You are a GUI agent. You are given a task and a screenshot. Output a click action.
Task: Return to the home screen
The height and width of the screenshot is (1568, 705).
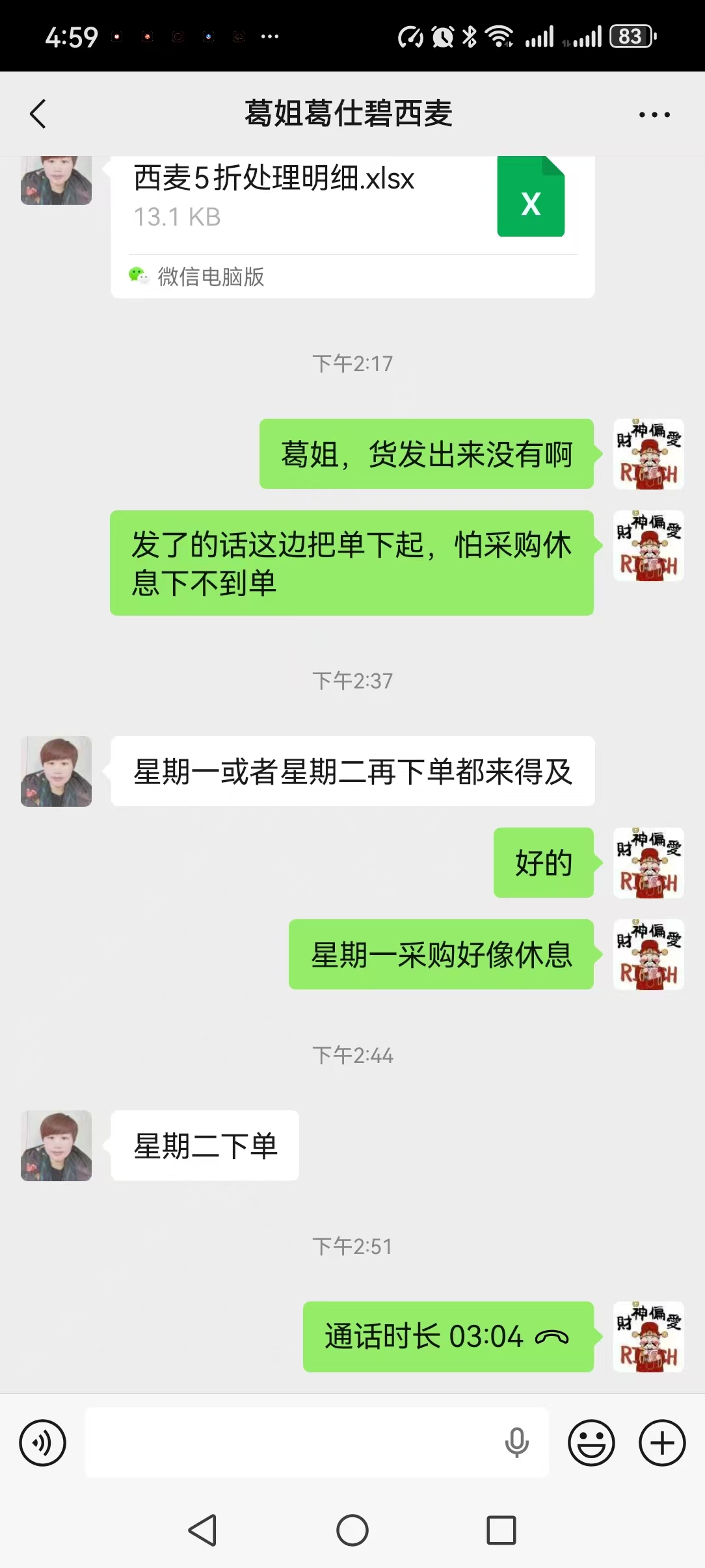click(352, 1530)
